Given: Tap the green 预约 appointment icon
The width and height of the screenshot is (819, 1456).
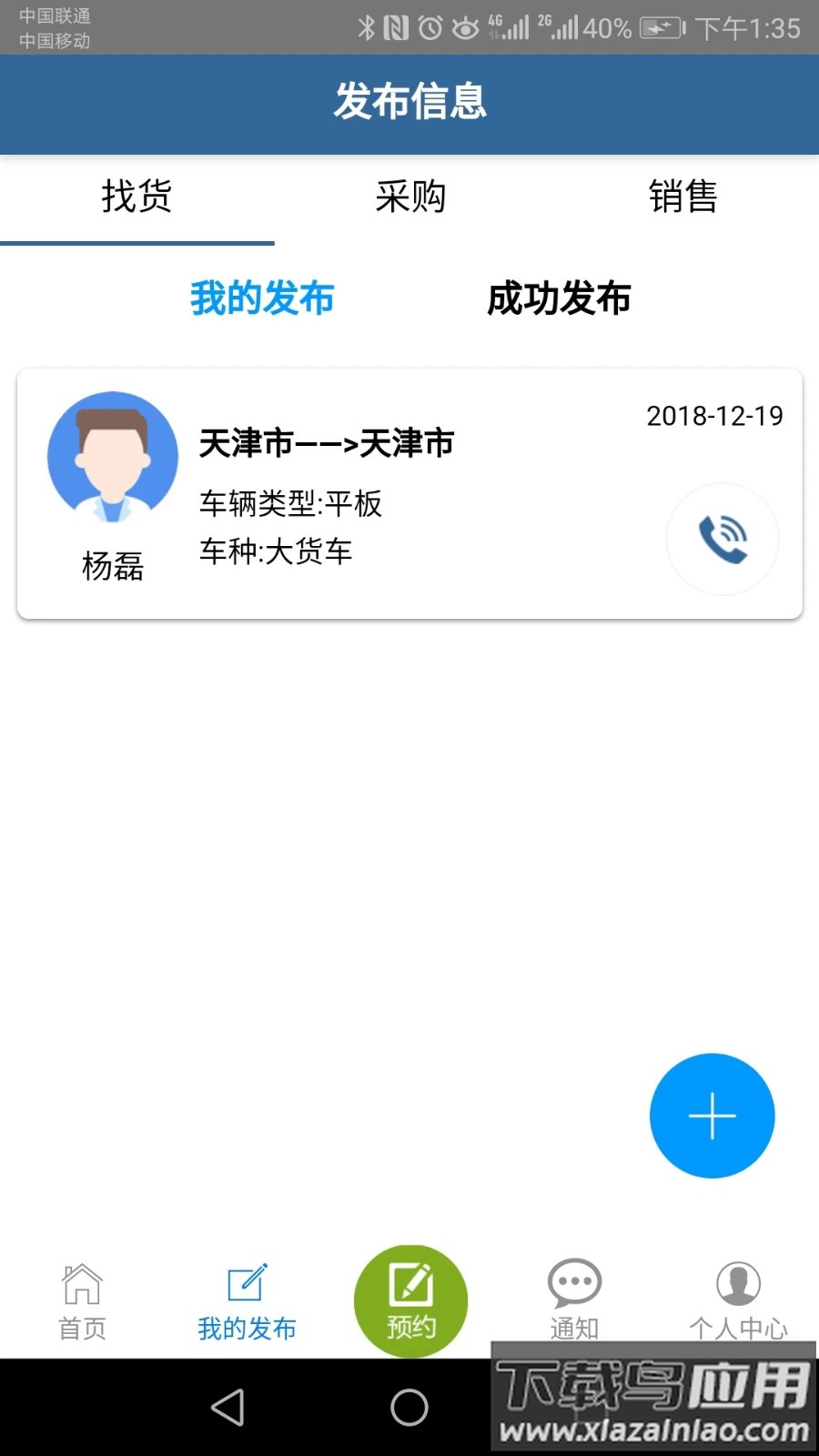Looking at the screenshot, I should (409, 1301).
